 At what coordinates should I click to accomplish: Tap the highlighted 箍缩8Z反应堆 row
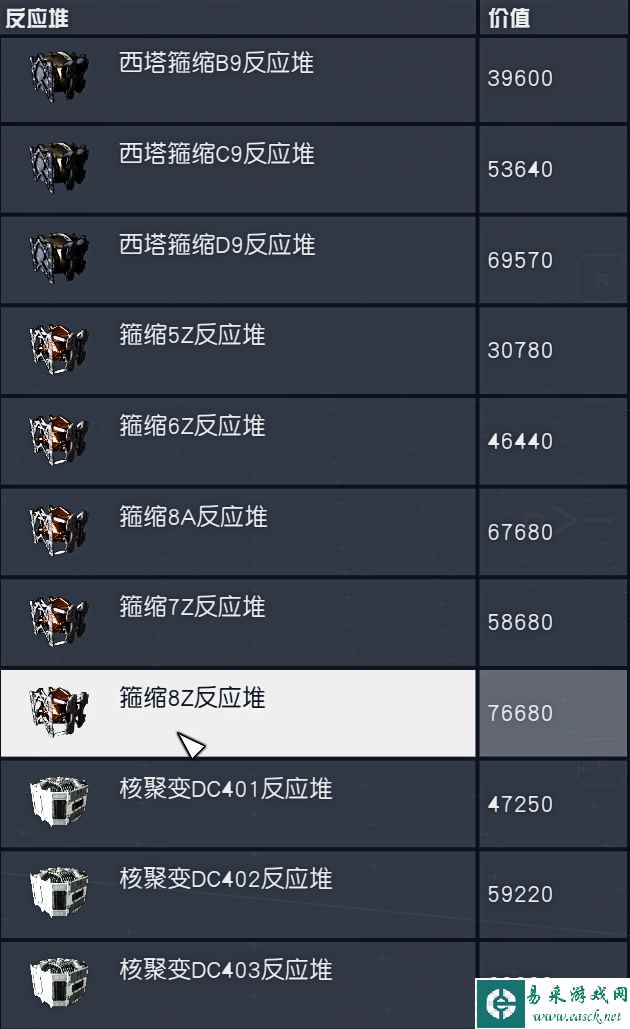click(x=238, y=713)
